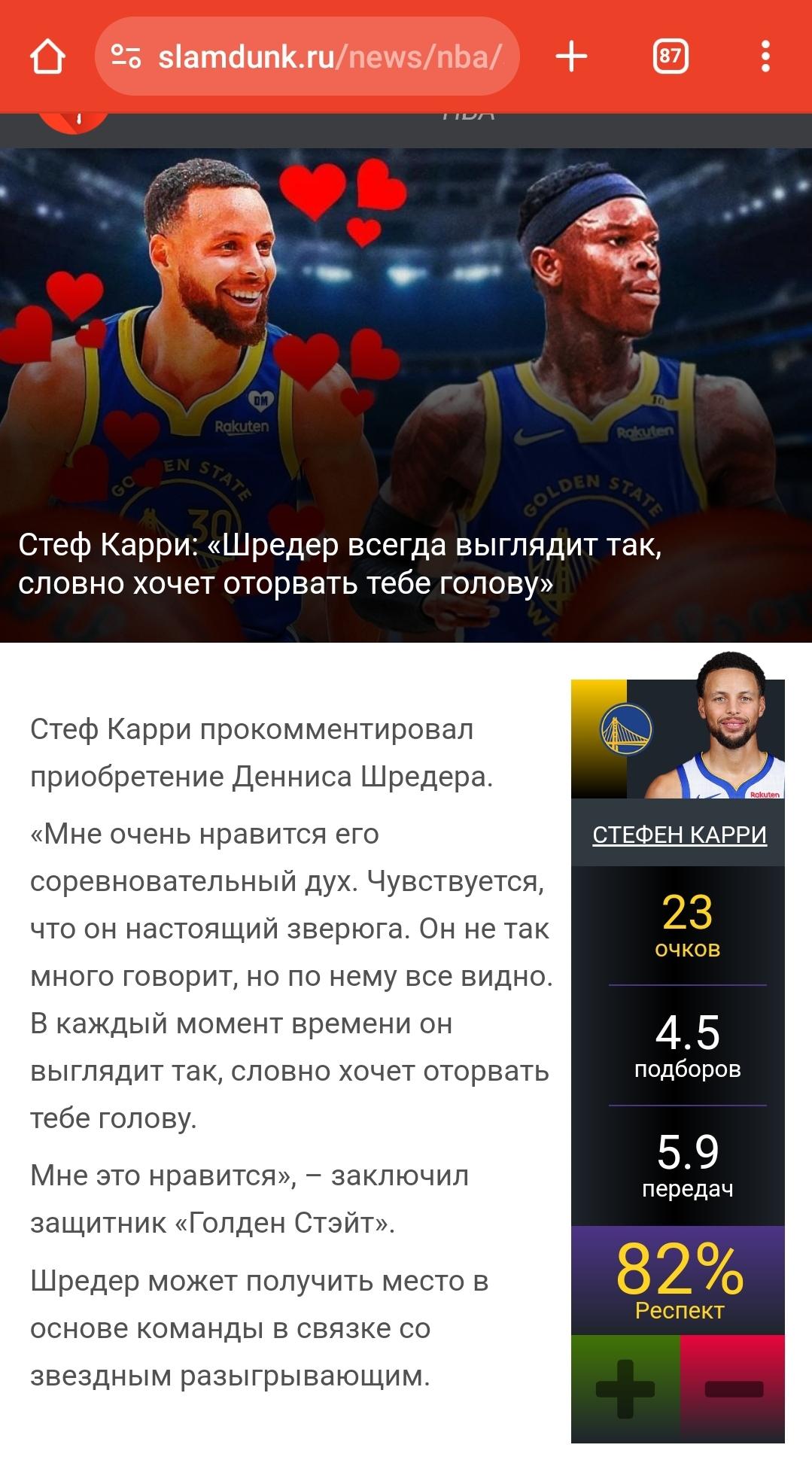Lower Карри's respect with the minus button
812x1463 pixels.
[x=733, y=1388]
